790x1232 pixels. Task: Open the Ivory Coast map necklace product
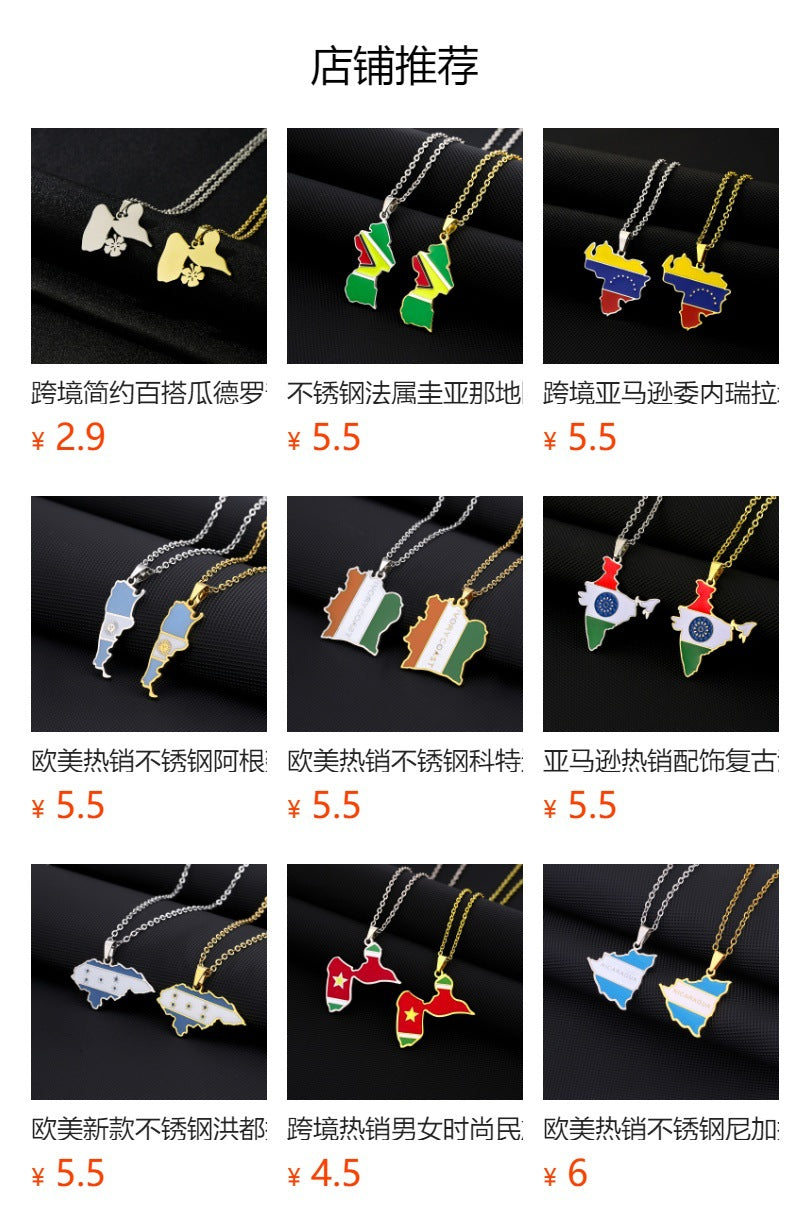[x=404, y=614]
